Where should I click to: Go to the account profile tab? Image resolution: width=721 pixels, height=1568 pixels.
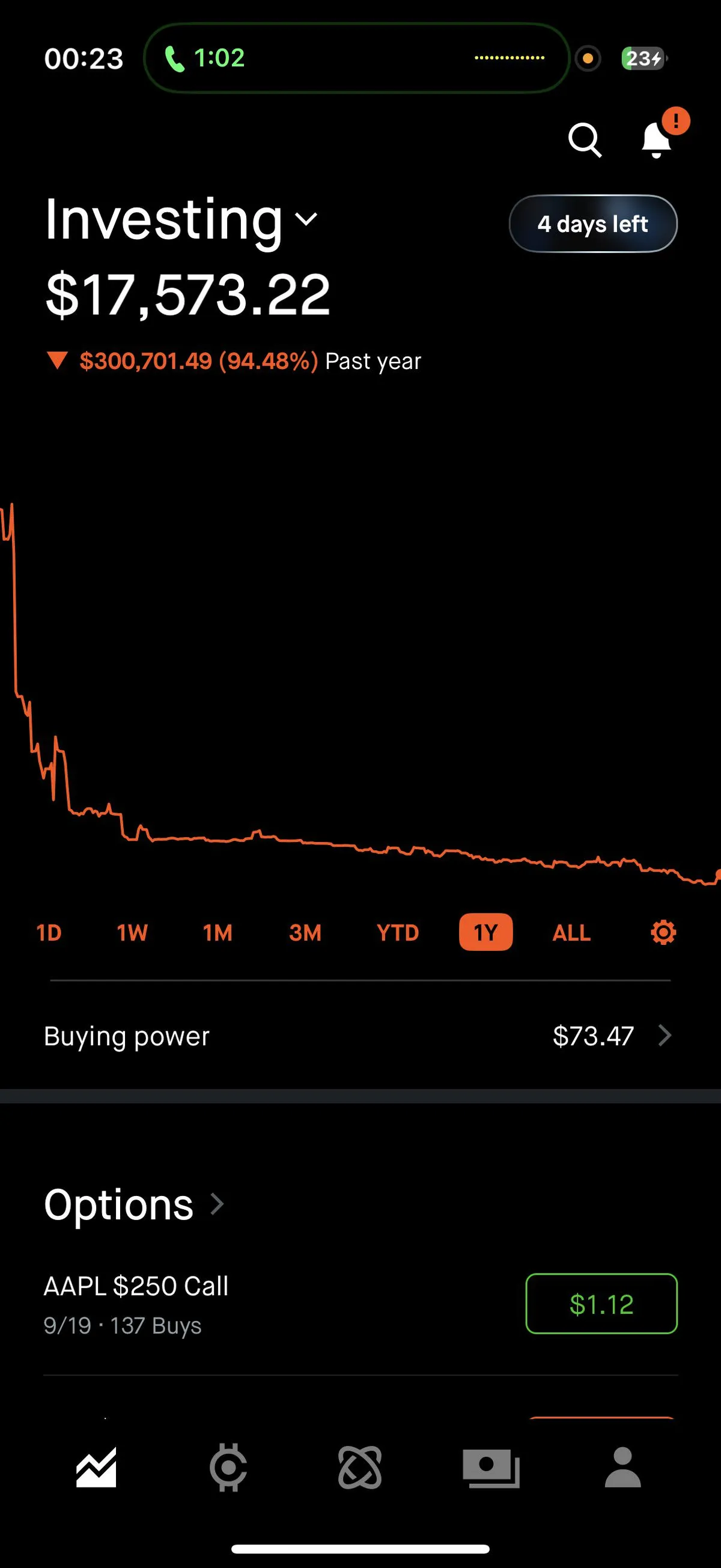pyautogui.click(x=622, y=1468)
